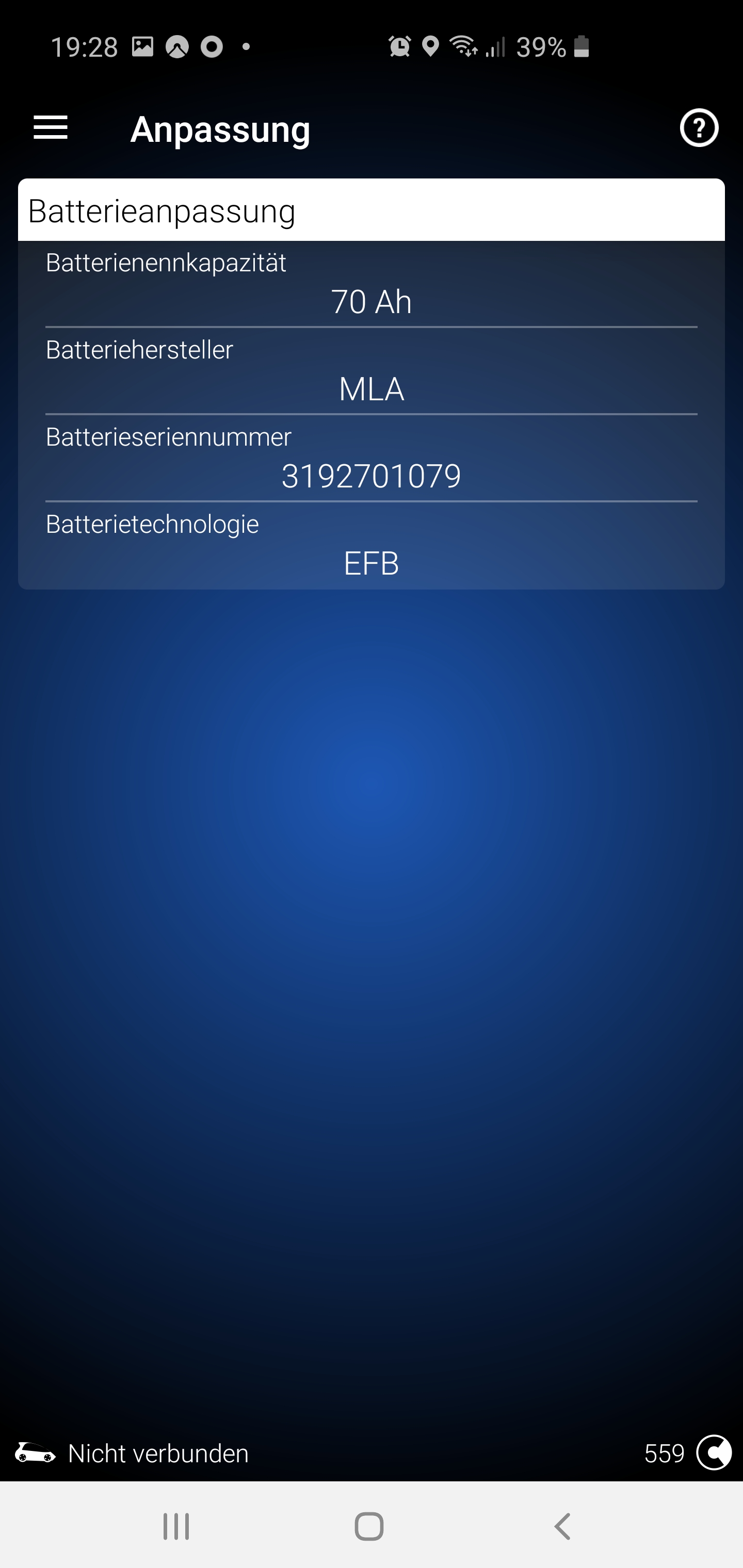Go to the system home screen
Image resolution: width=743 pixels, height=1568 pixels.
(369, 1527)
